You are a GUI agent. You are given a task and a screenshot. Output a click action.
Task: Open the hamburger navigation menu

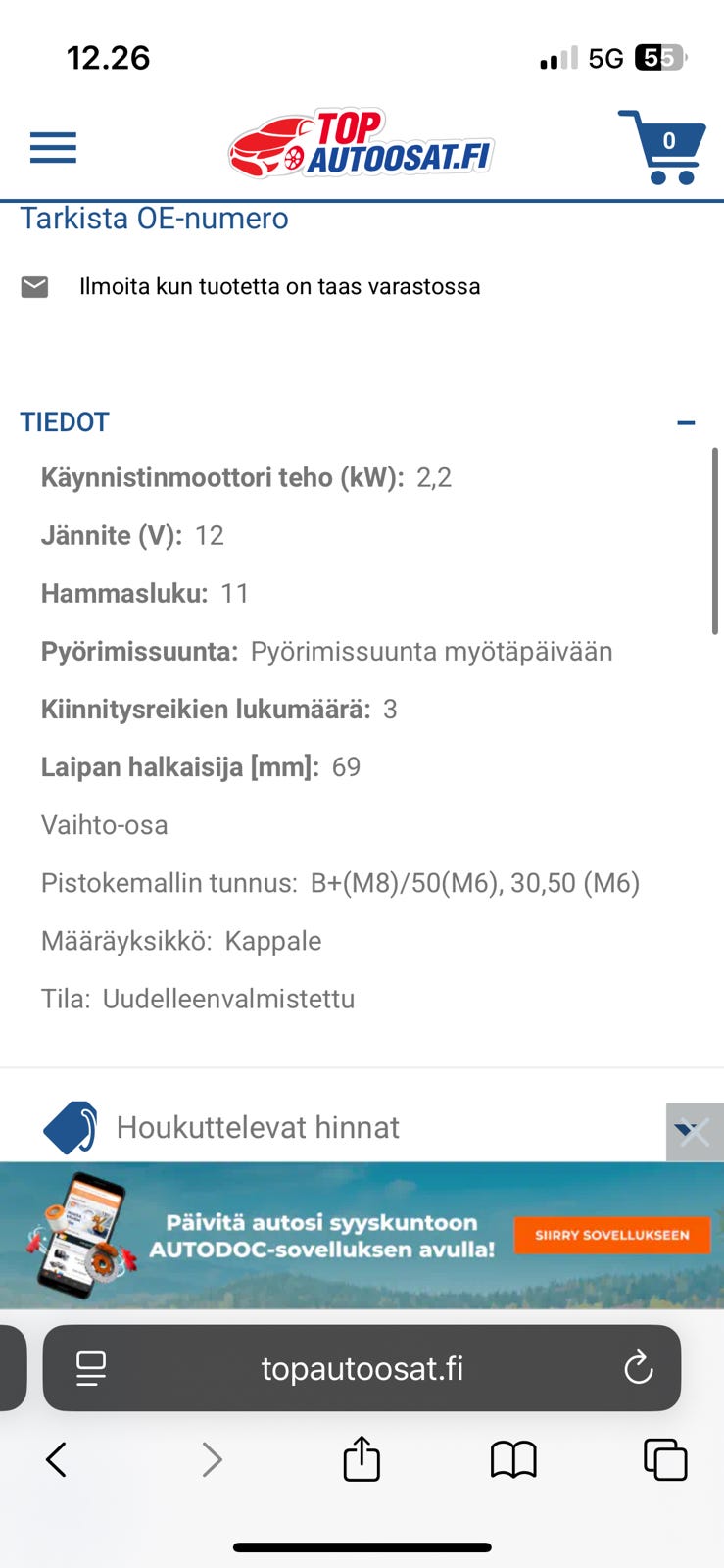pyautogui.click(x=53, y=147)
